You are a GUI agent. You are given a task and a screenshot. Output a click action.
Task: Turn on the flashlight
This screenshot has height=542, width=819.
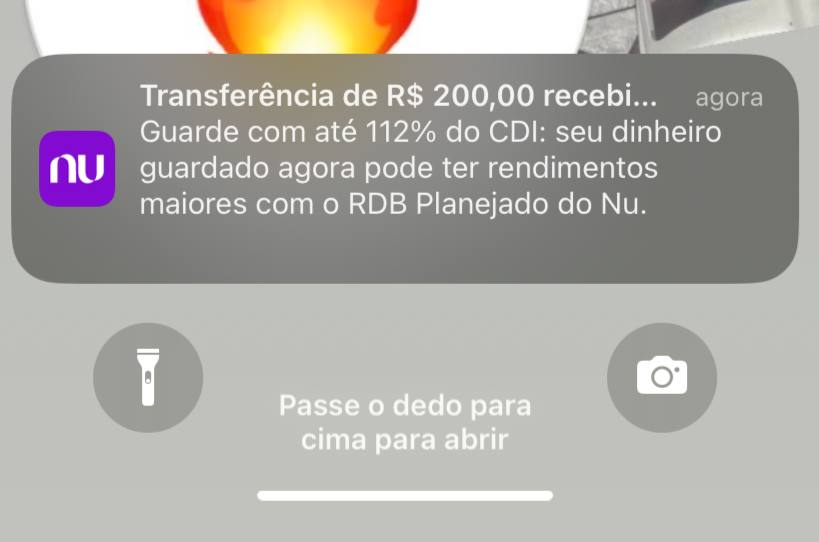click(x=148, y=377)
